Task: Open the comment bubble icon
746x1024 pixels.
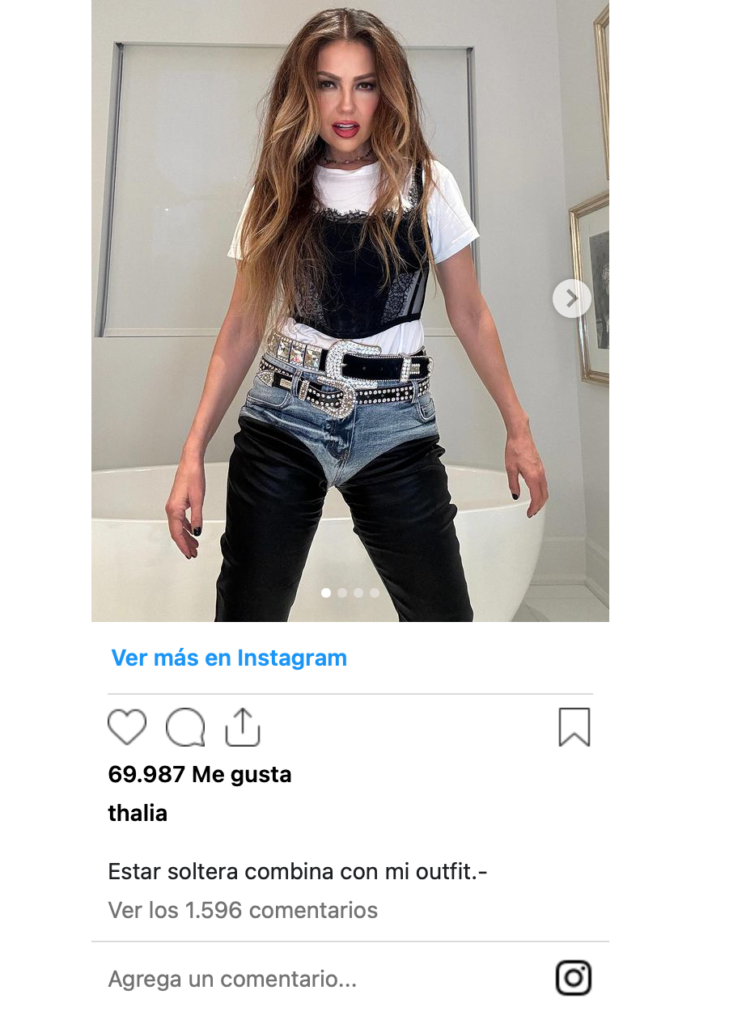Action: coord(185,727)
